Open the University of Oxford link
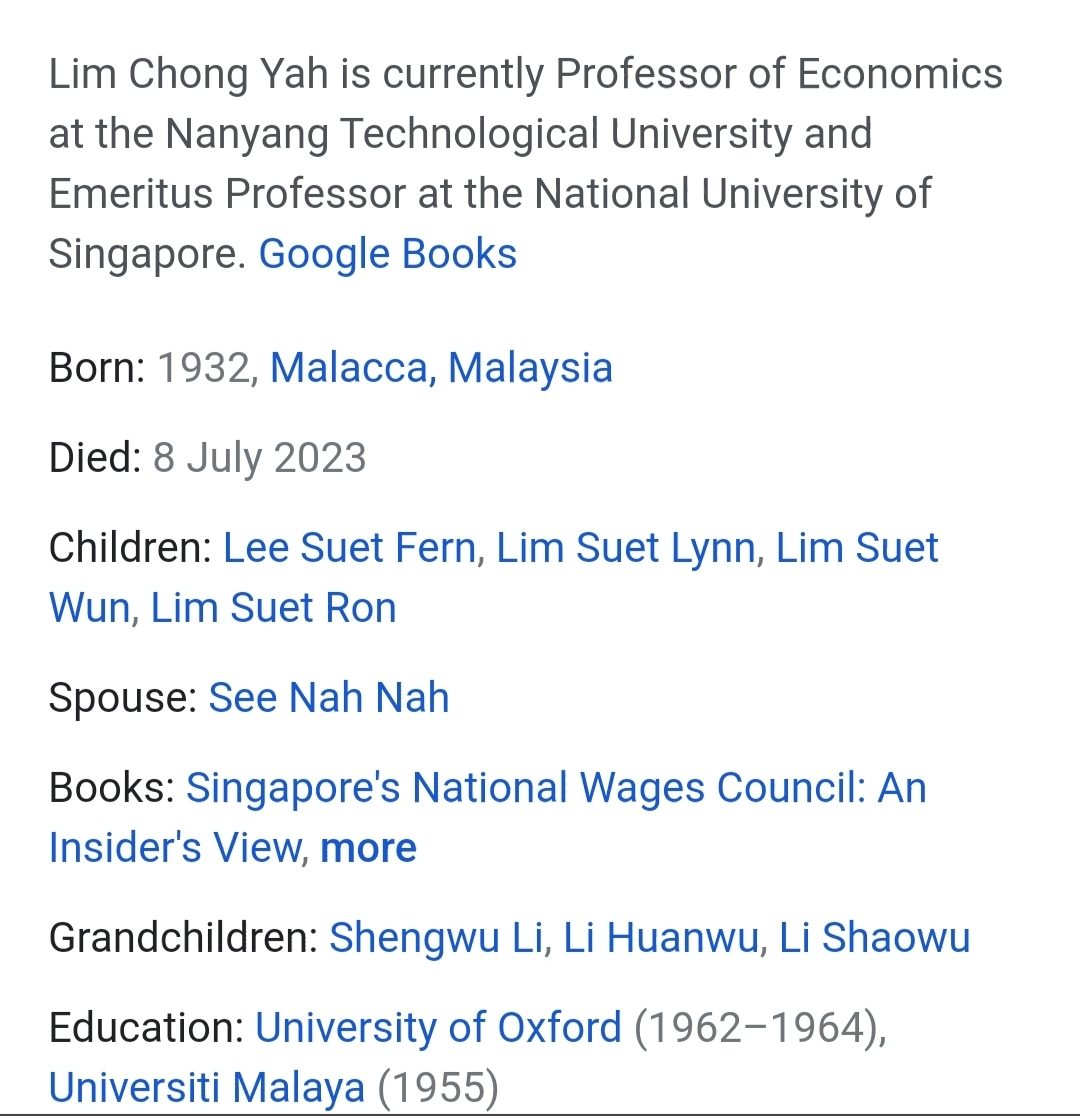1080x1116 pixels. [438, 1028]
